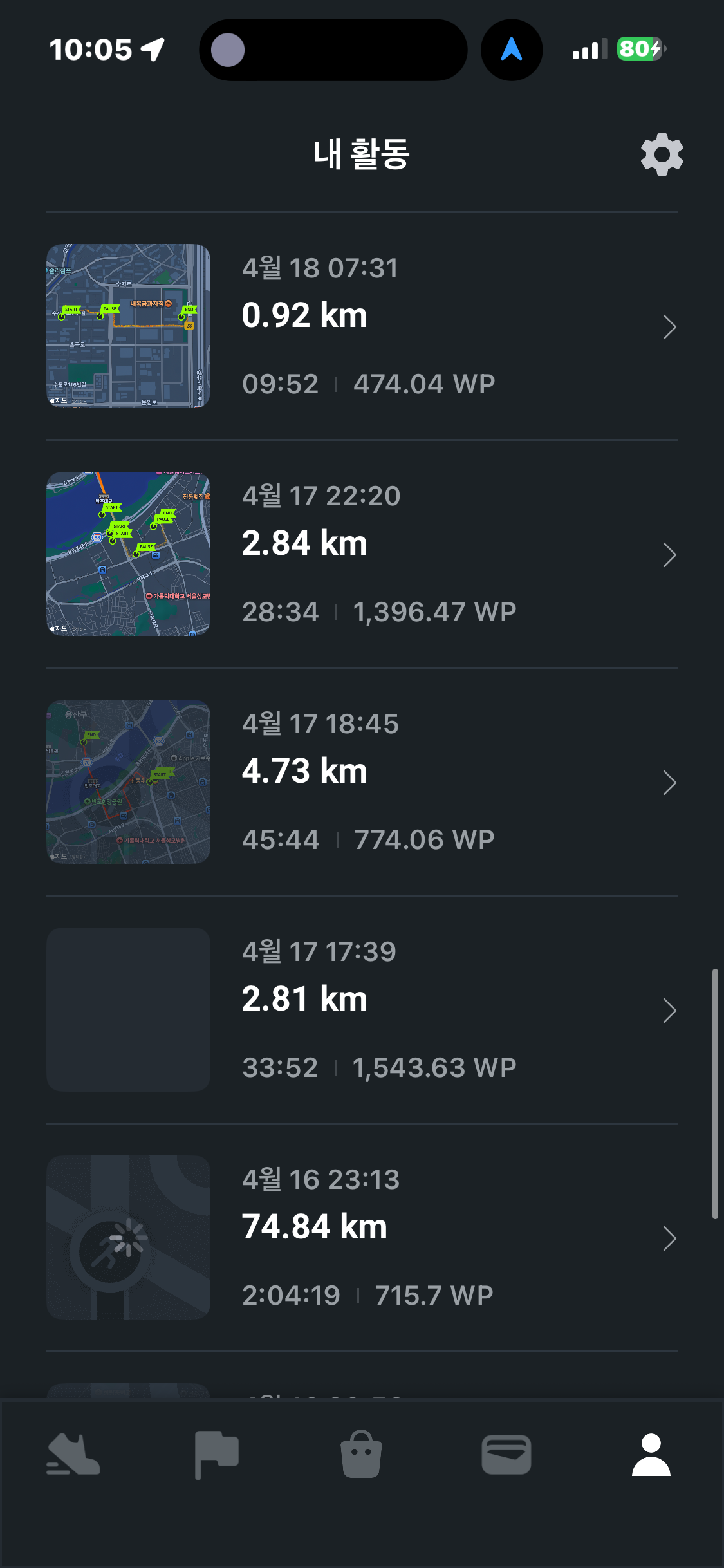Open the settings gear icon
724x1568 pixels.
662,154
